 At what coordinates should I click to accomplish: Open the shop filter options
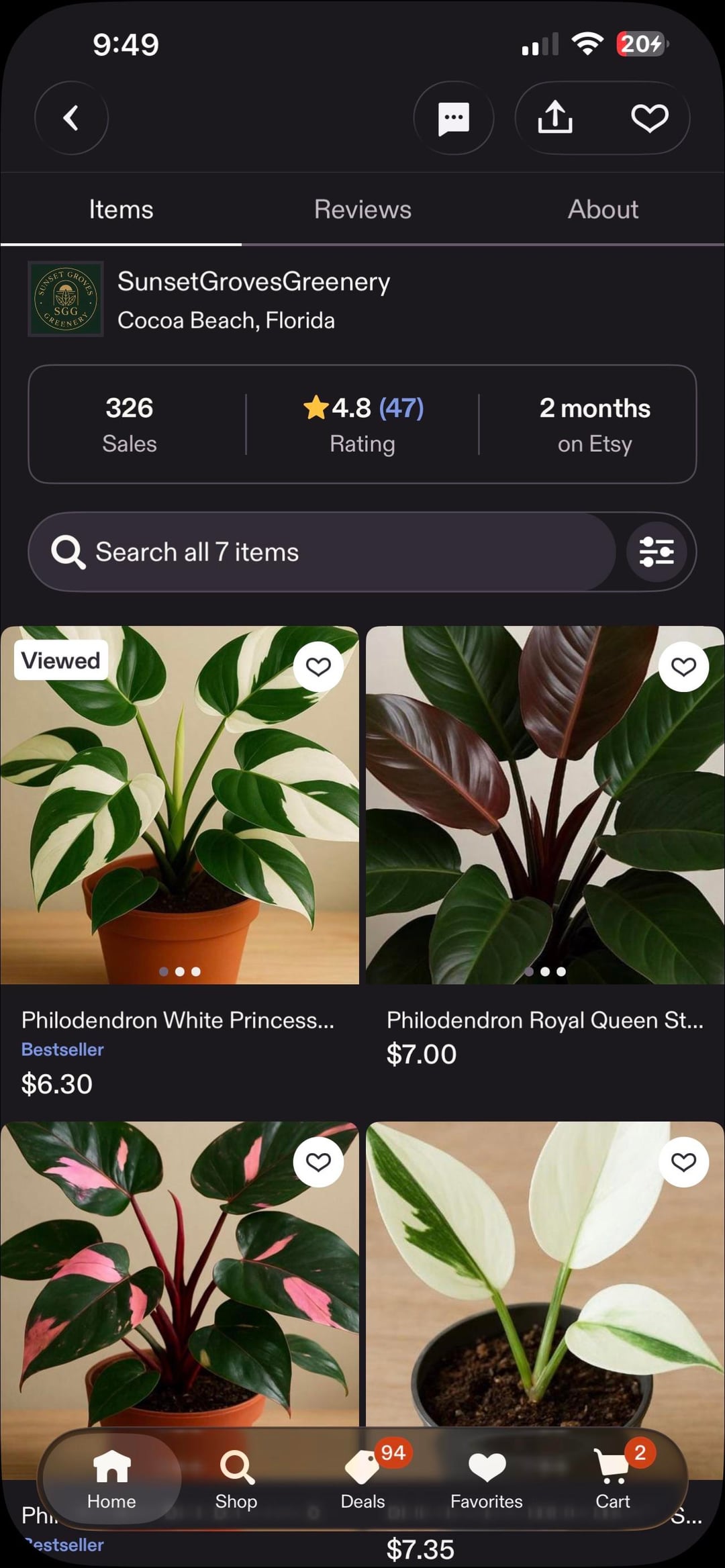point(656,552)
